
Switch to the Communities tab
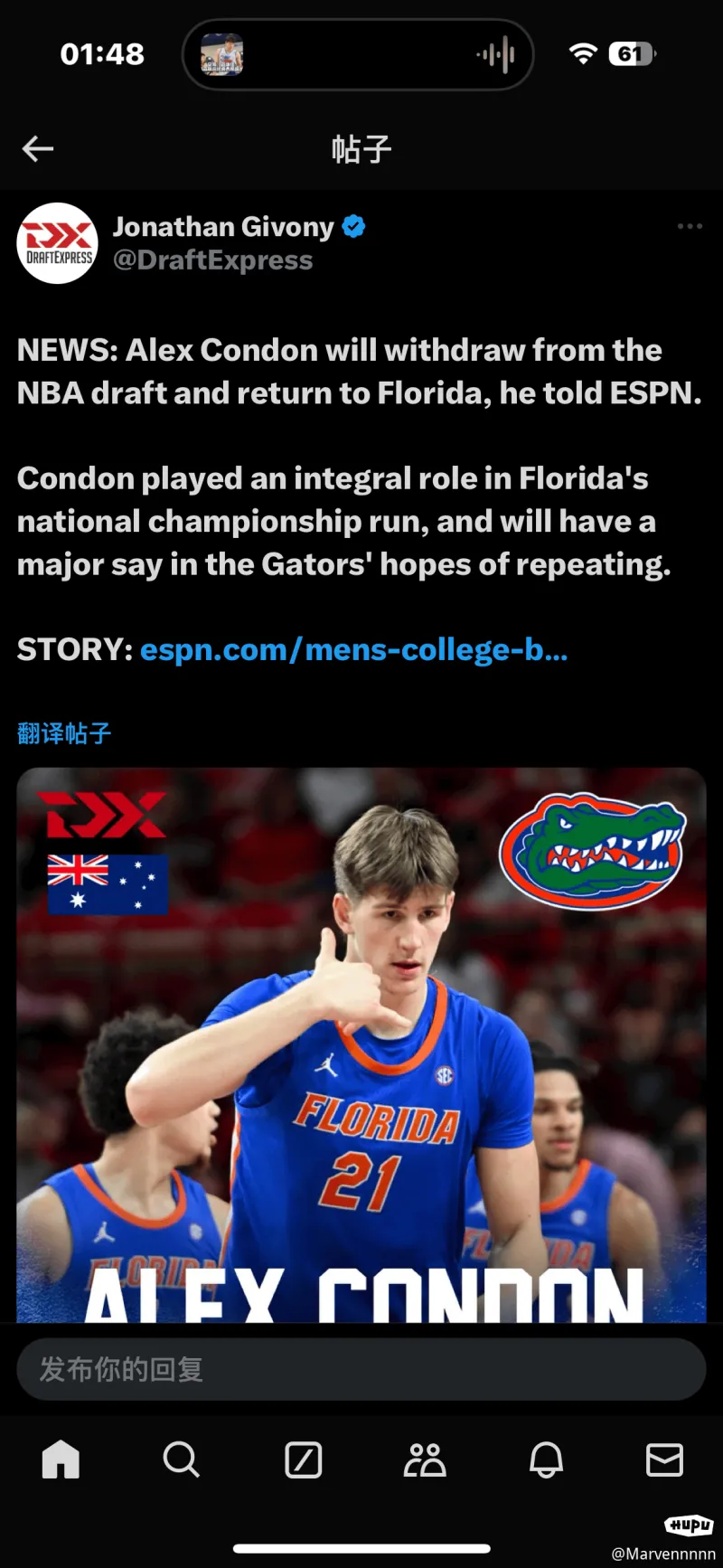(425, 1459)
